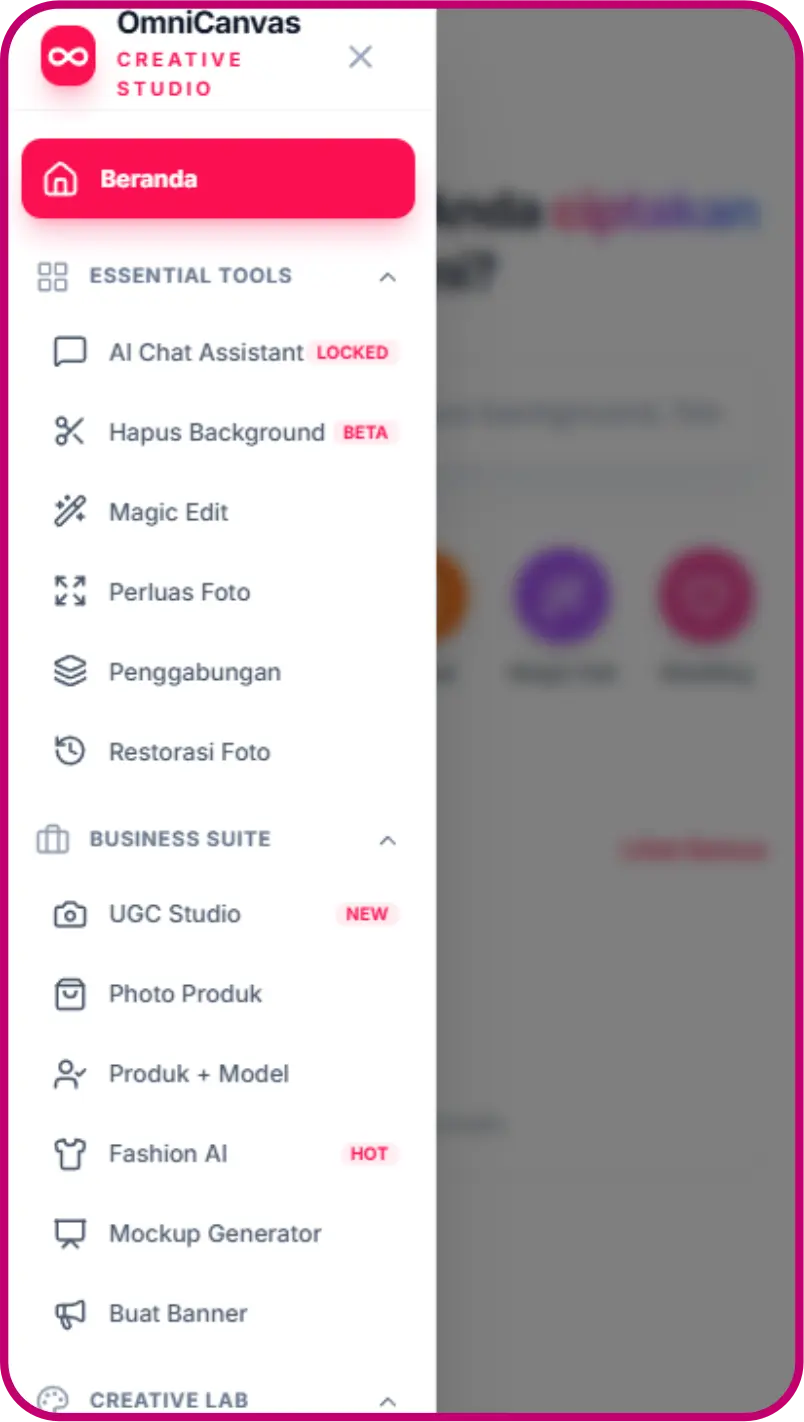
Task: Choose Perluas Foto
Action: coord(179,593)
